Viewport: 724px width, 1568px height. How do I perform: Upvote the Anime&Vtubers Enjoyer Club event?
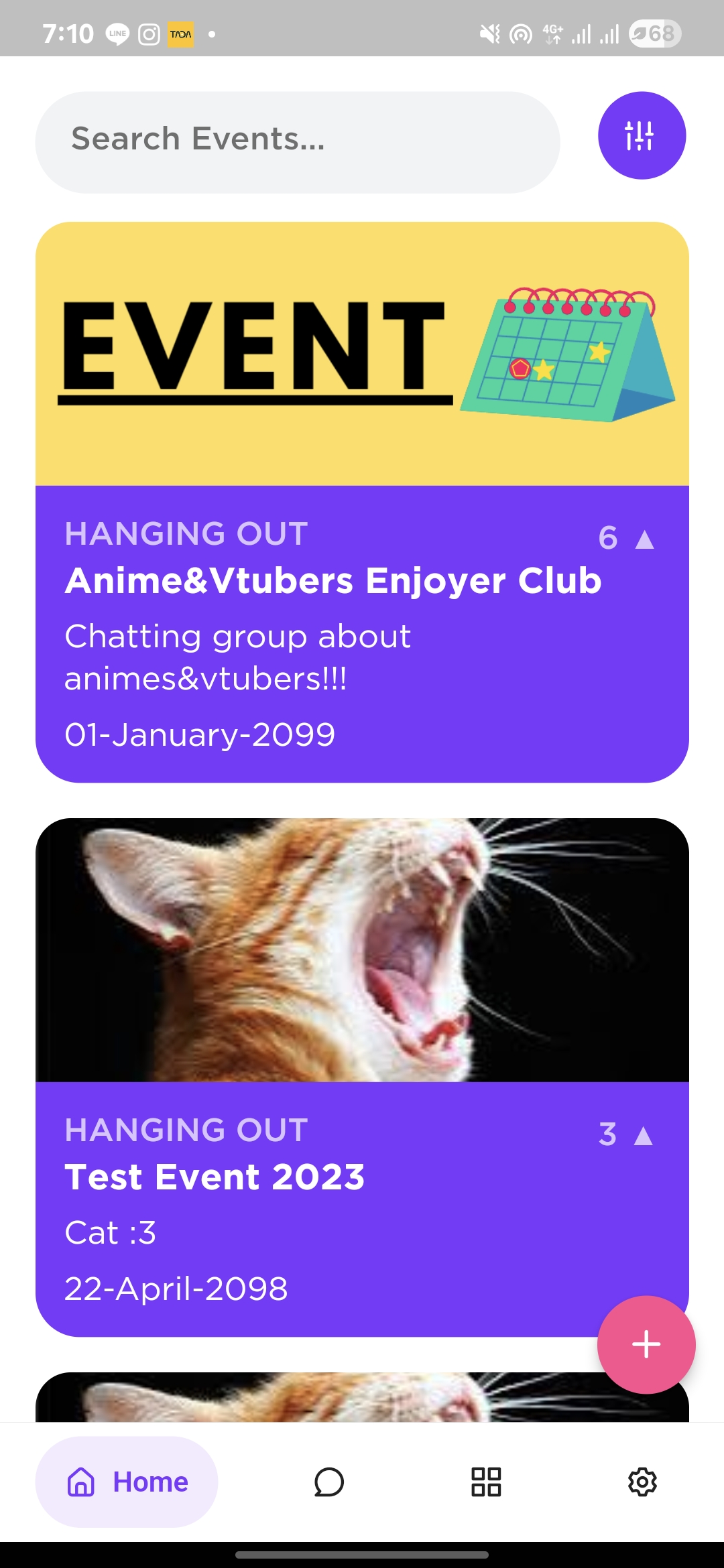[644, 539]
